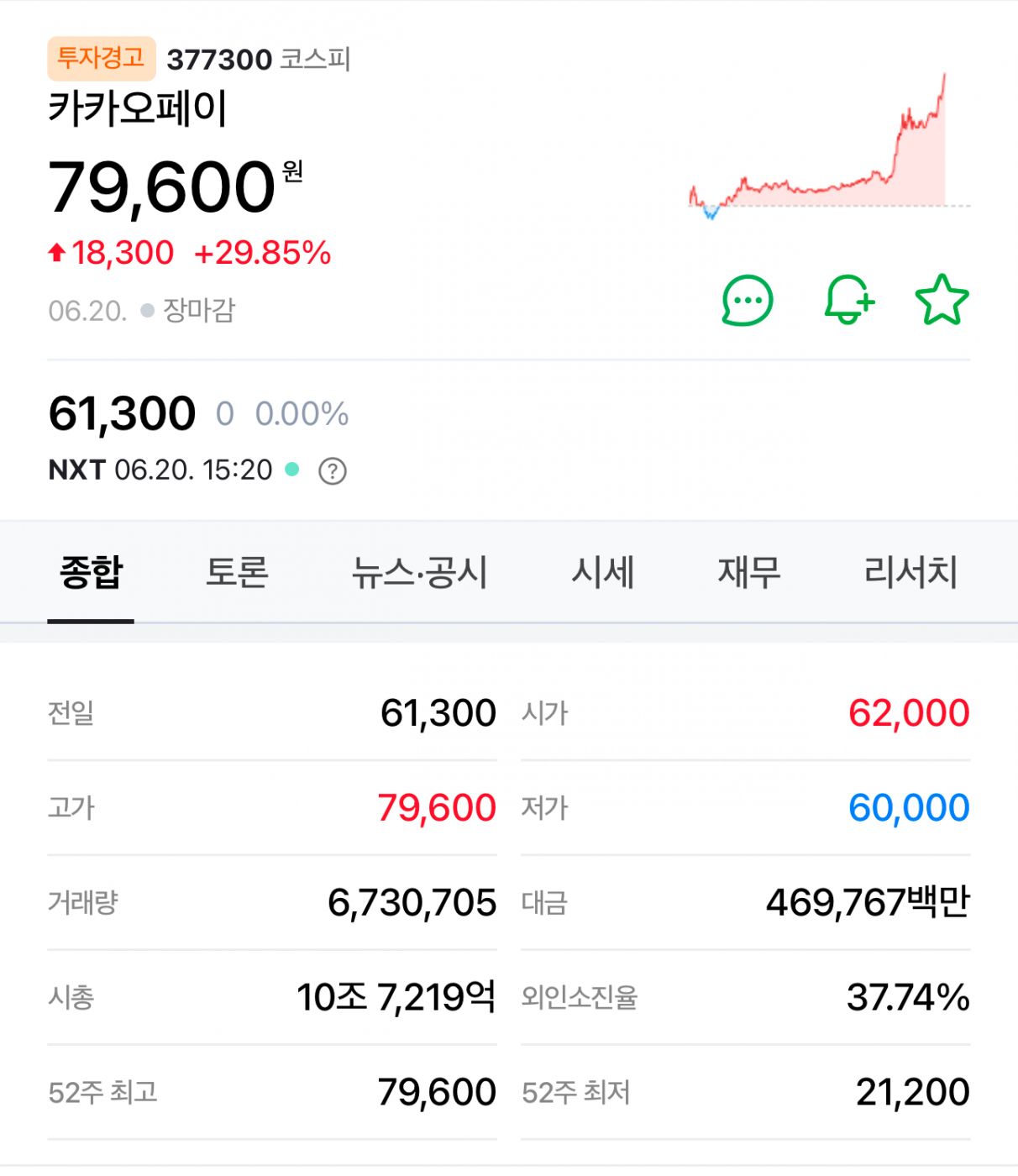View the 재무 tab
The width and height of the screenshot is (1018, 1176).
748,573
